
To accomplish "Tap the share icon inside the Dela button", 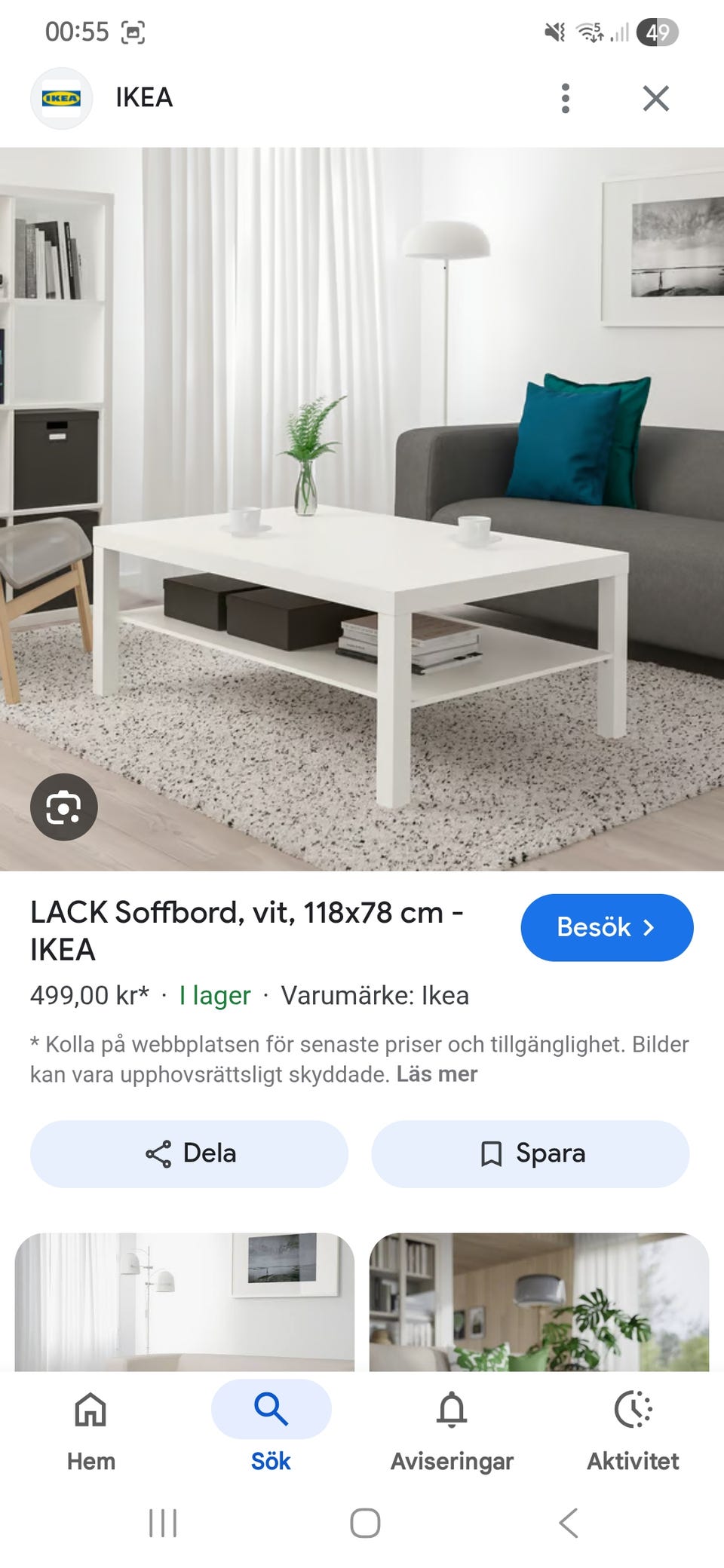I will [158, 1153].
